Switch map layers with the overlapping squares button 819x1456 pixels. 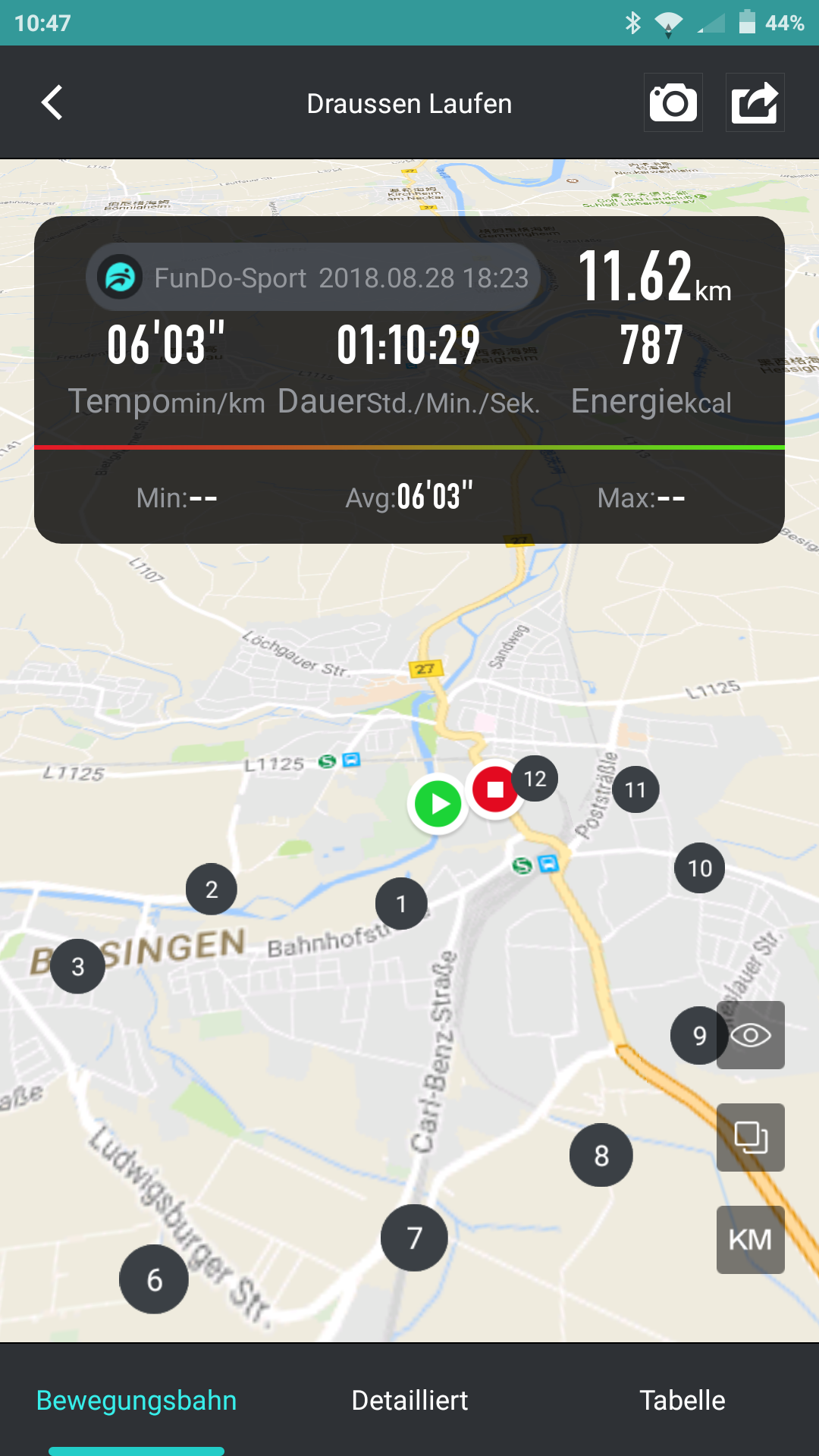click(751, 1137)
